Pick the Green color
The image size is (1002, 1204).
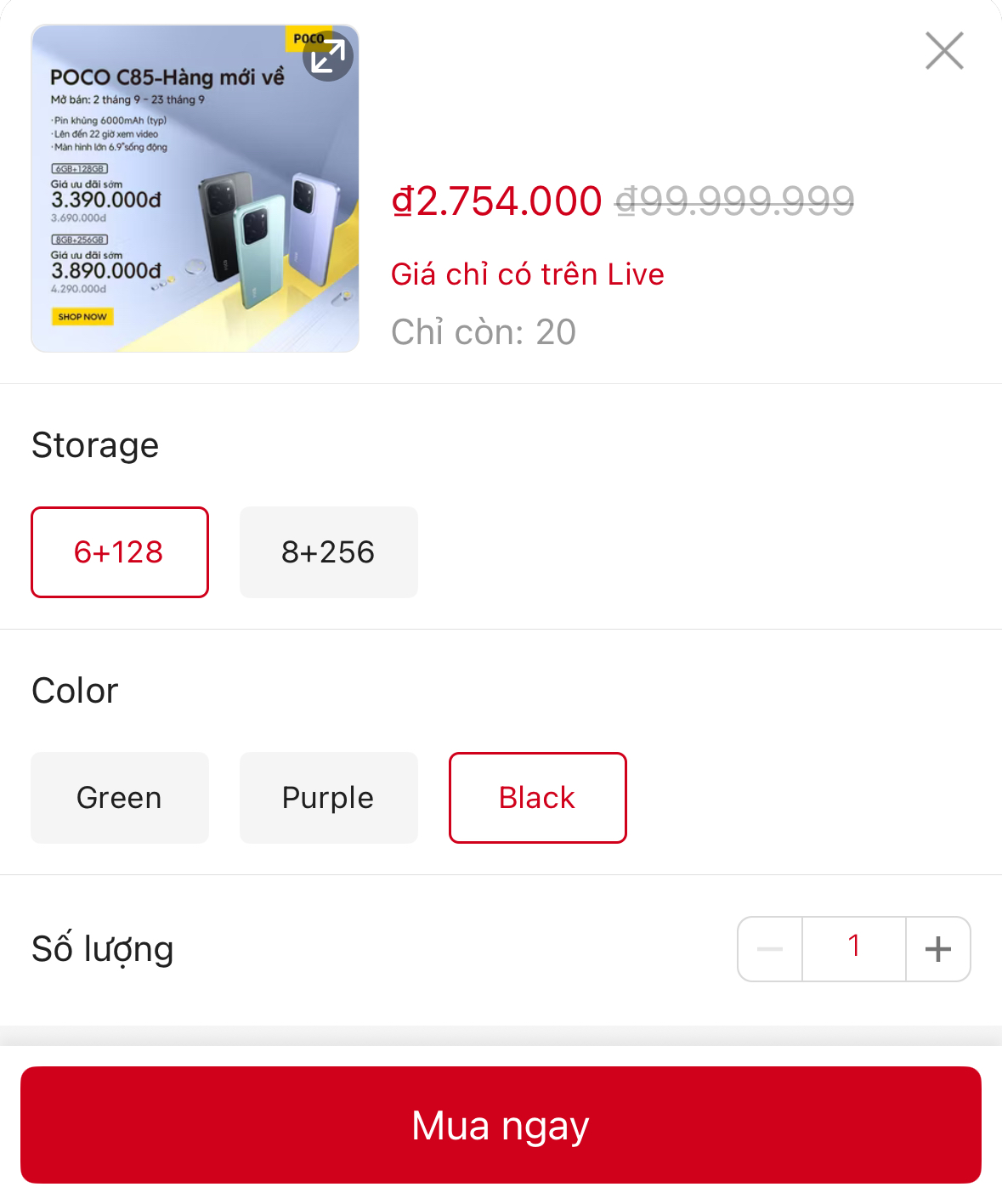pos(120,798)
